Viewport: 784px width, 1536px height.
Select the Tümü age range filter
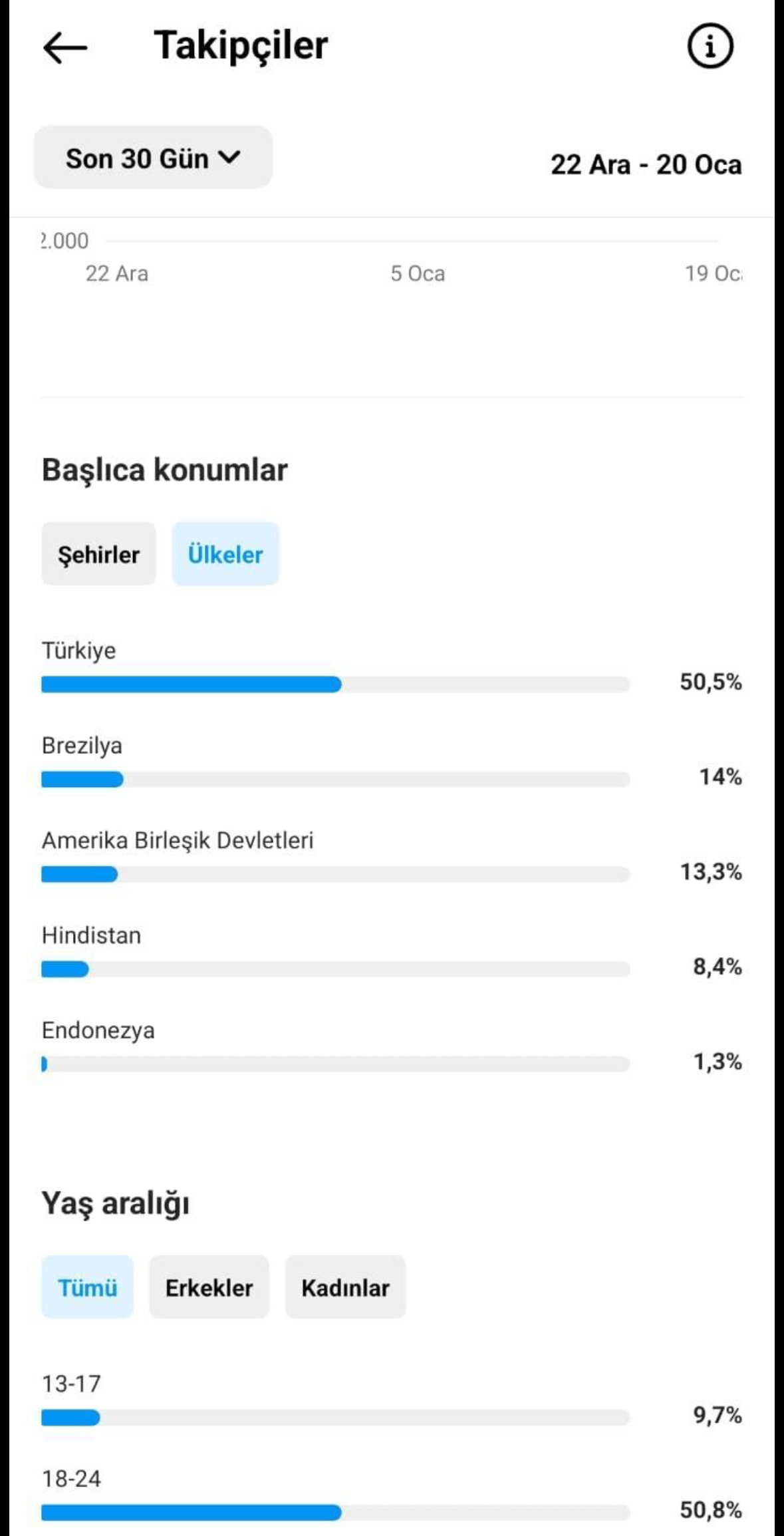[x=87, y=1287]
